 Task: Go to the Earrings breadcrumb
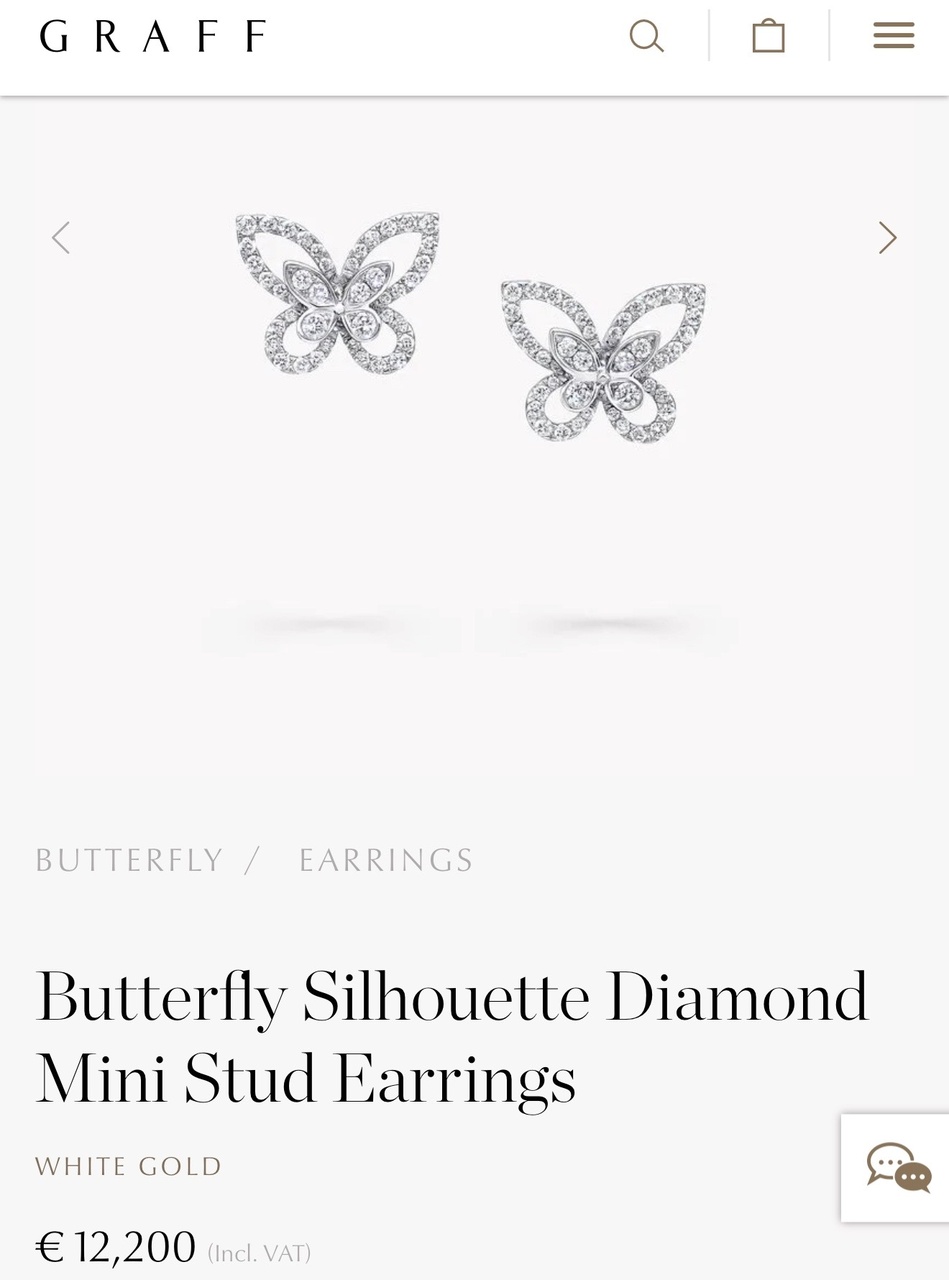[x=386, y=860]
